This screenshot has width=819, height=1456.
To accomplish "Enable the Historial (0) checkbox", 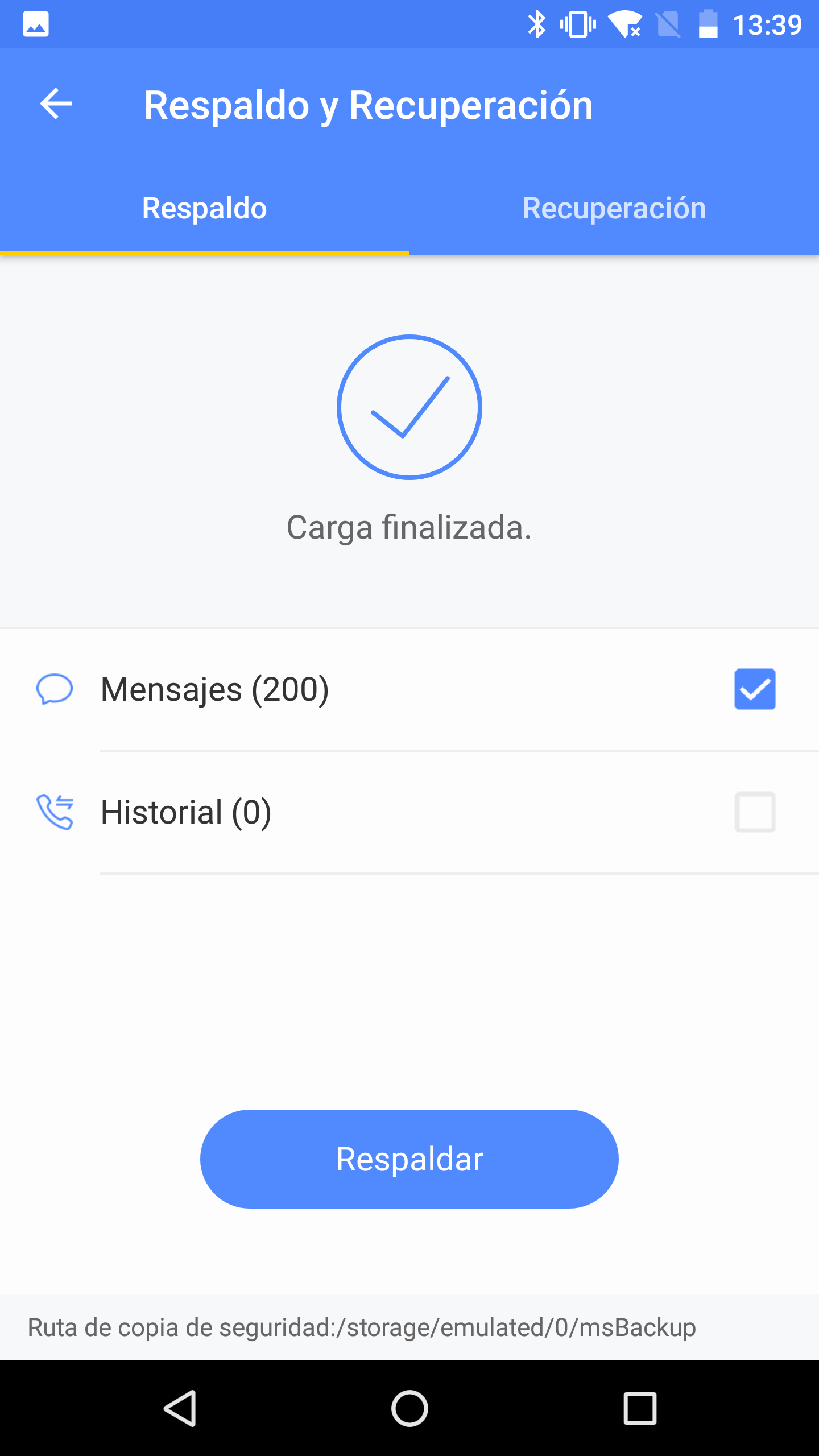I will 755,811.
